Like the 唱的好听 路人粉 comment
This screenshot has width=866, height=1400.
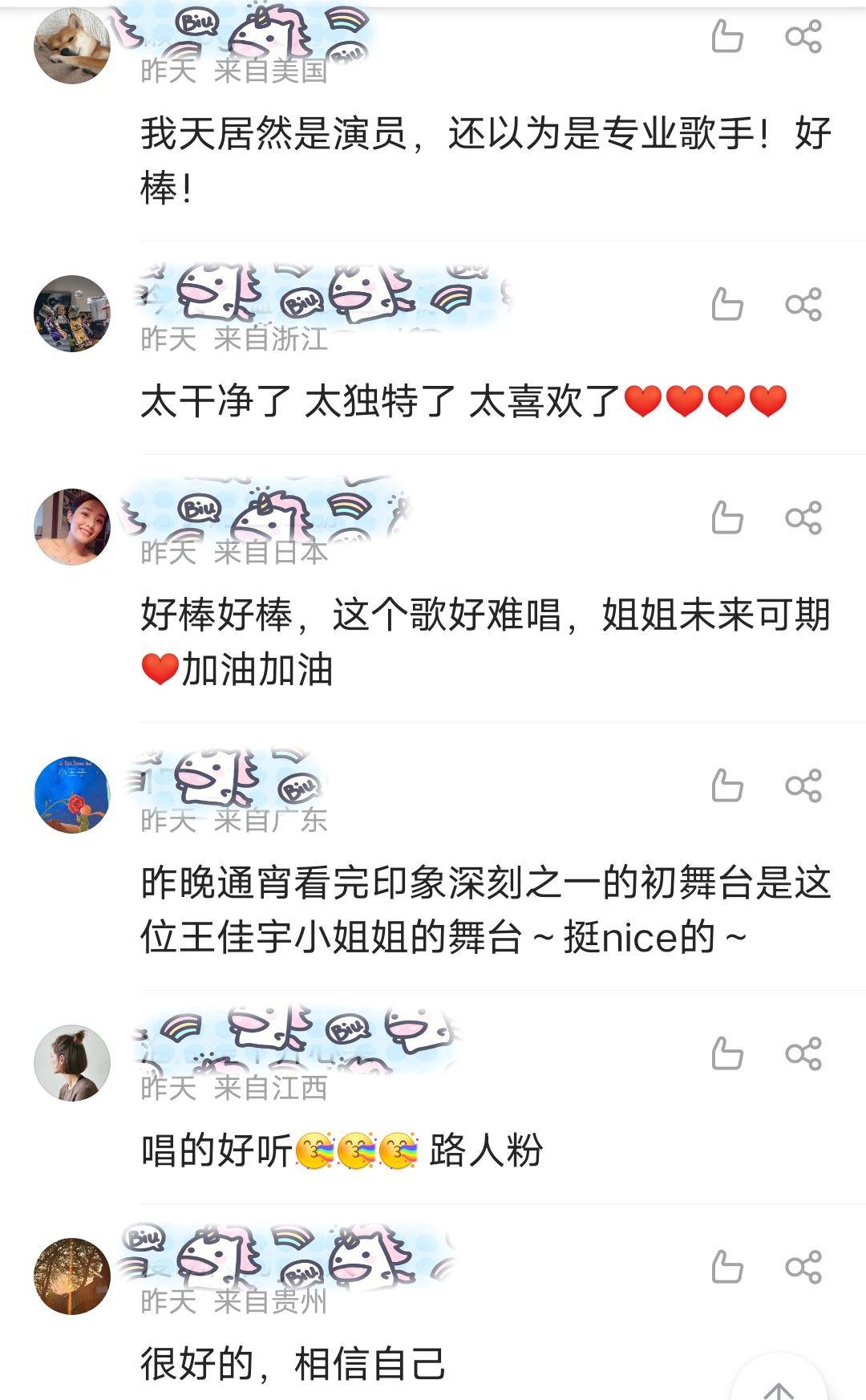coord(726,1054)
